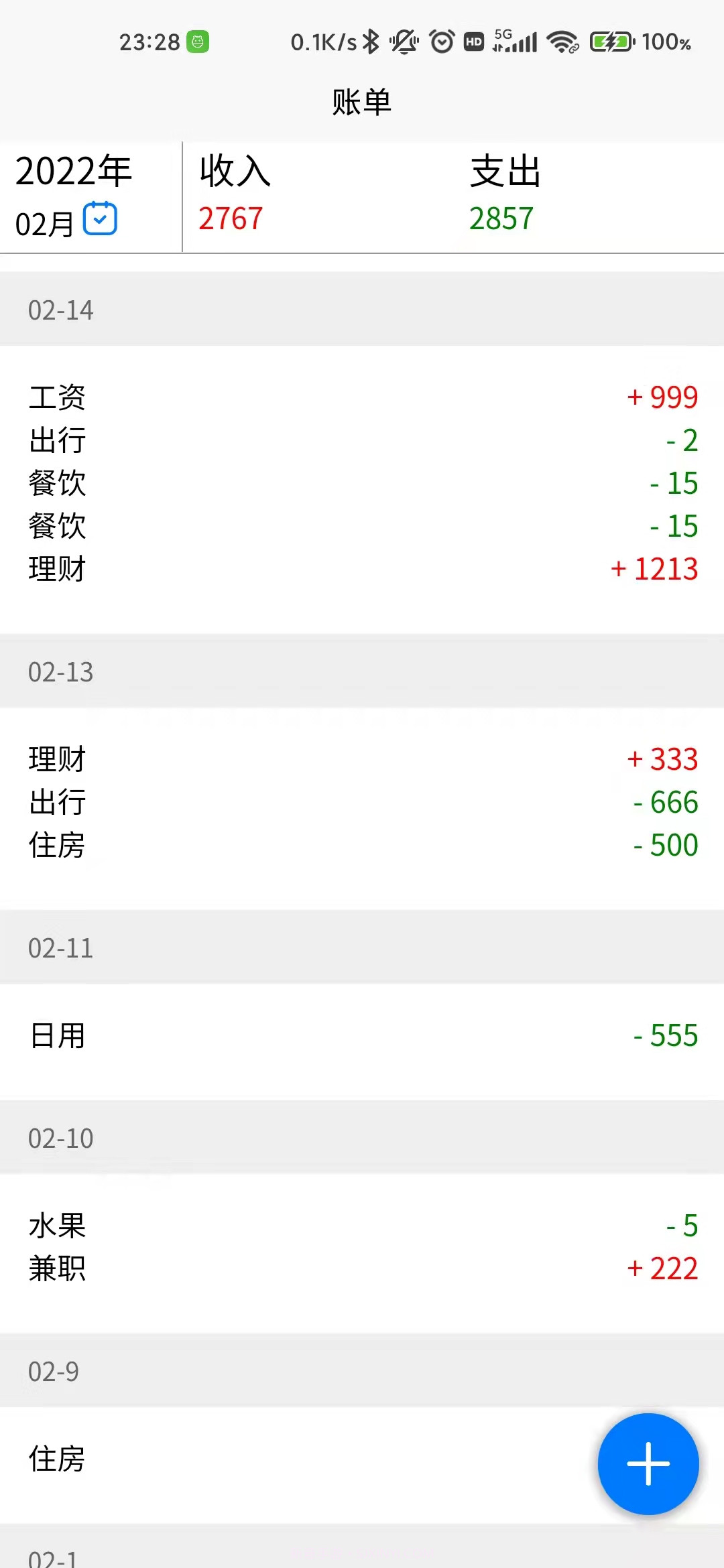Image resolution: width=724 pixels, height=1568 pixels.
Task: Click the 账单 title at top
Action: click(361, 102)
